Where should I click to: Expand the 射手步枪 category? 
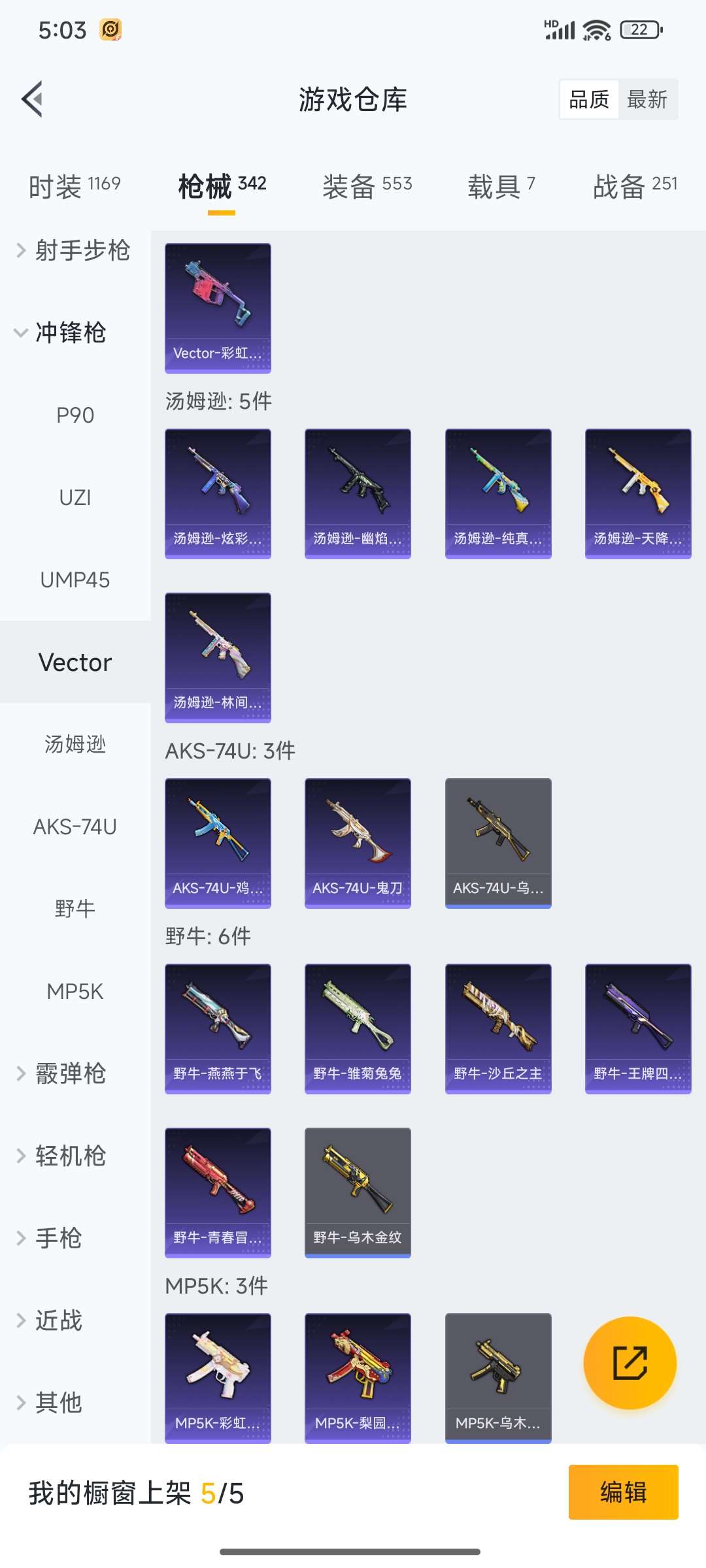(x=73, y=250)
